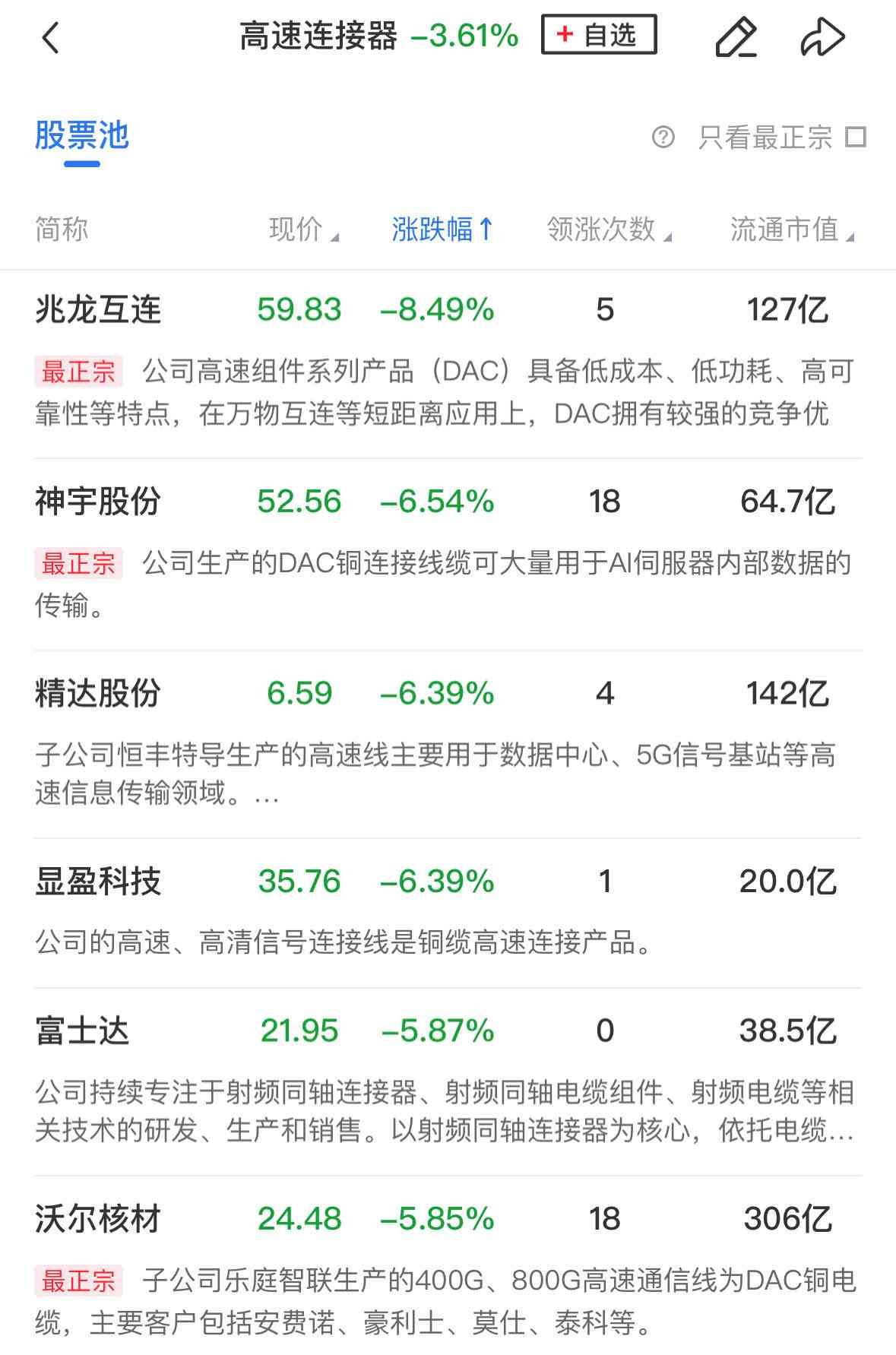Add 高速连接器 to 自选 watchlist

[x=598, y=35]
